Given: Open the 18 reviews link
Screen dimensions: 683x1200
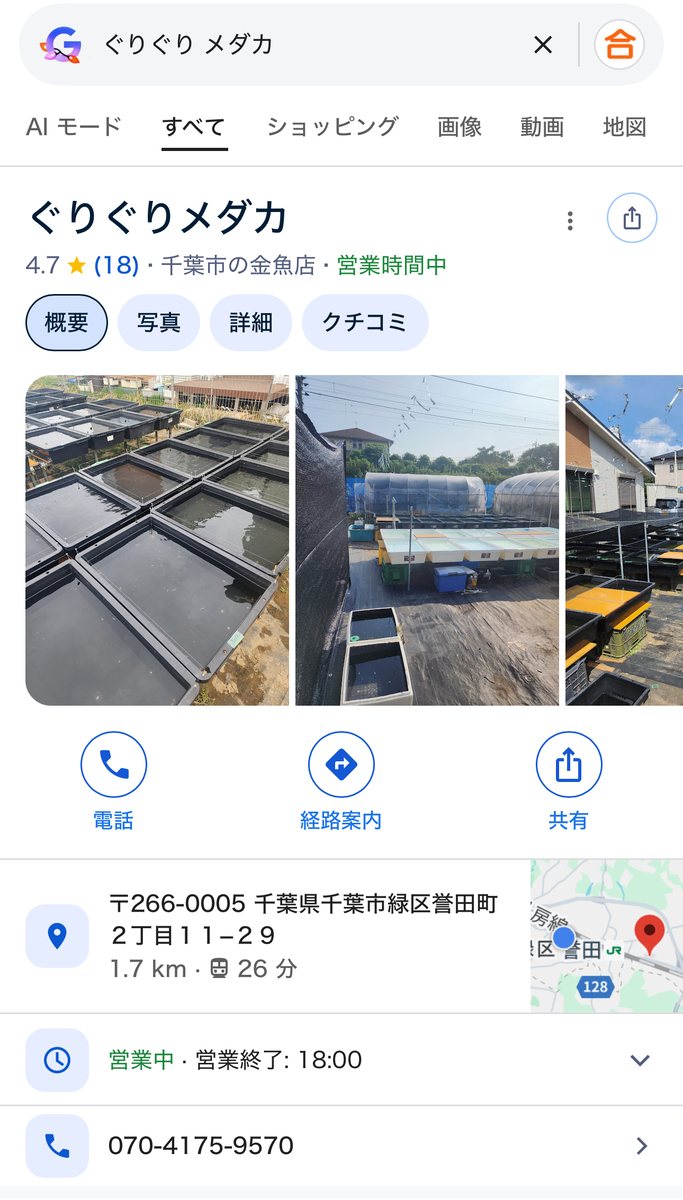Looking at the screenshot, I should [116, 265].
